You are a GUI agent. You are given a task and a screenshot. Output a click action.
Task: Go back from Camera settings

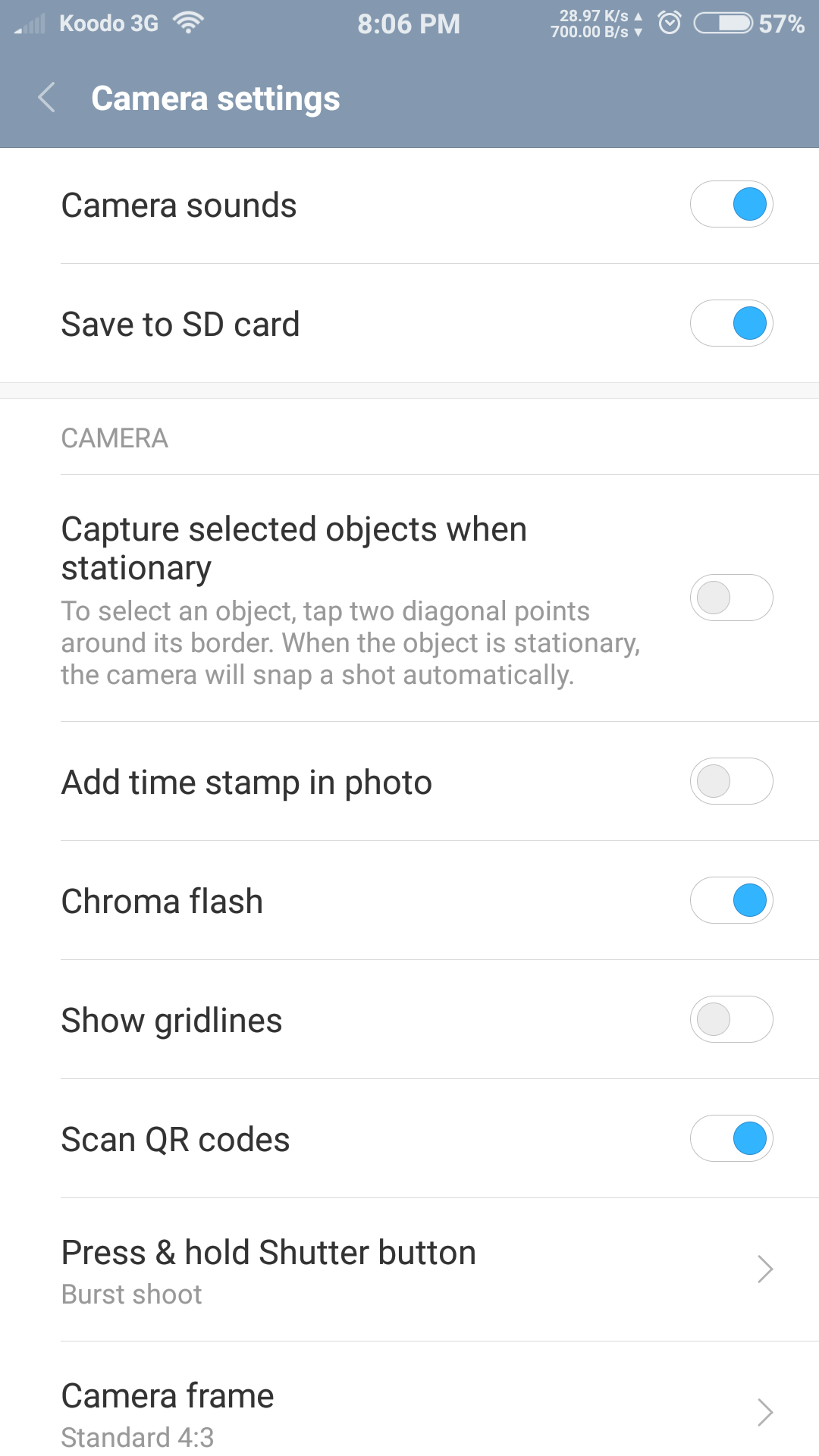click(47, 98)
